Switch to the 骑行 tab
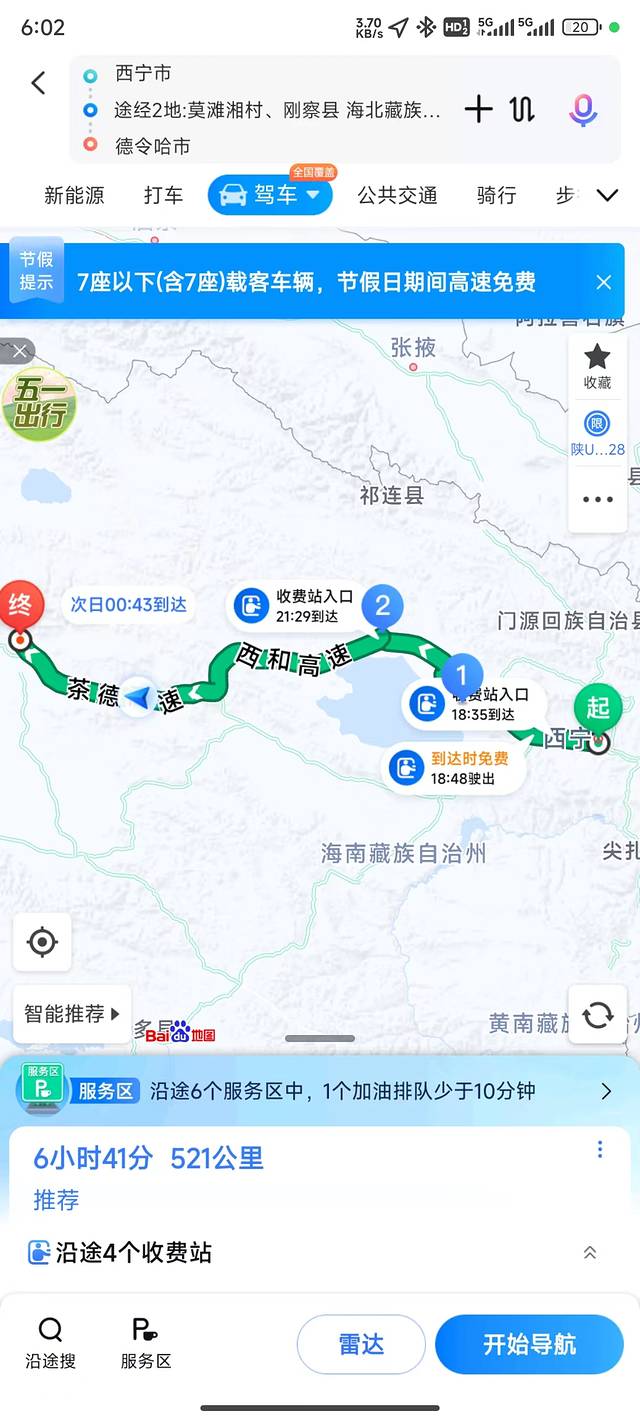The image size is (640, 1422). point(496,195)
